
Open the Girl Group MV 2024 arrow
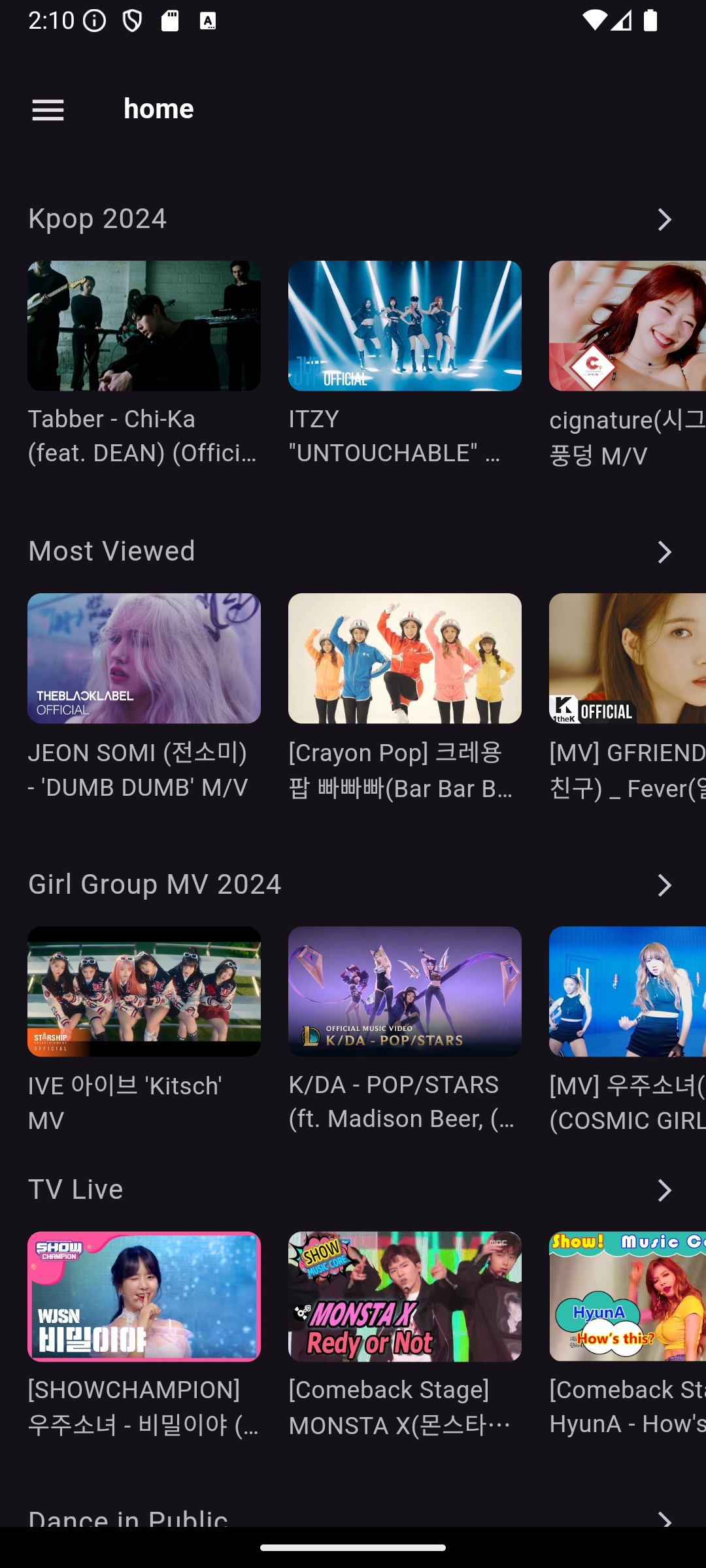click(x=664, y=886)
